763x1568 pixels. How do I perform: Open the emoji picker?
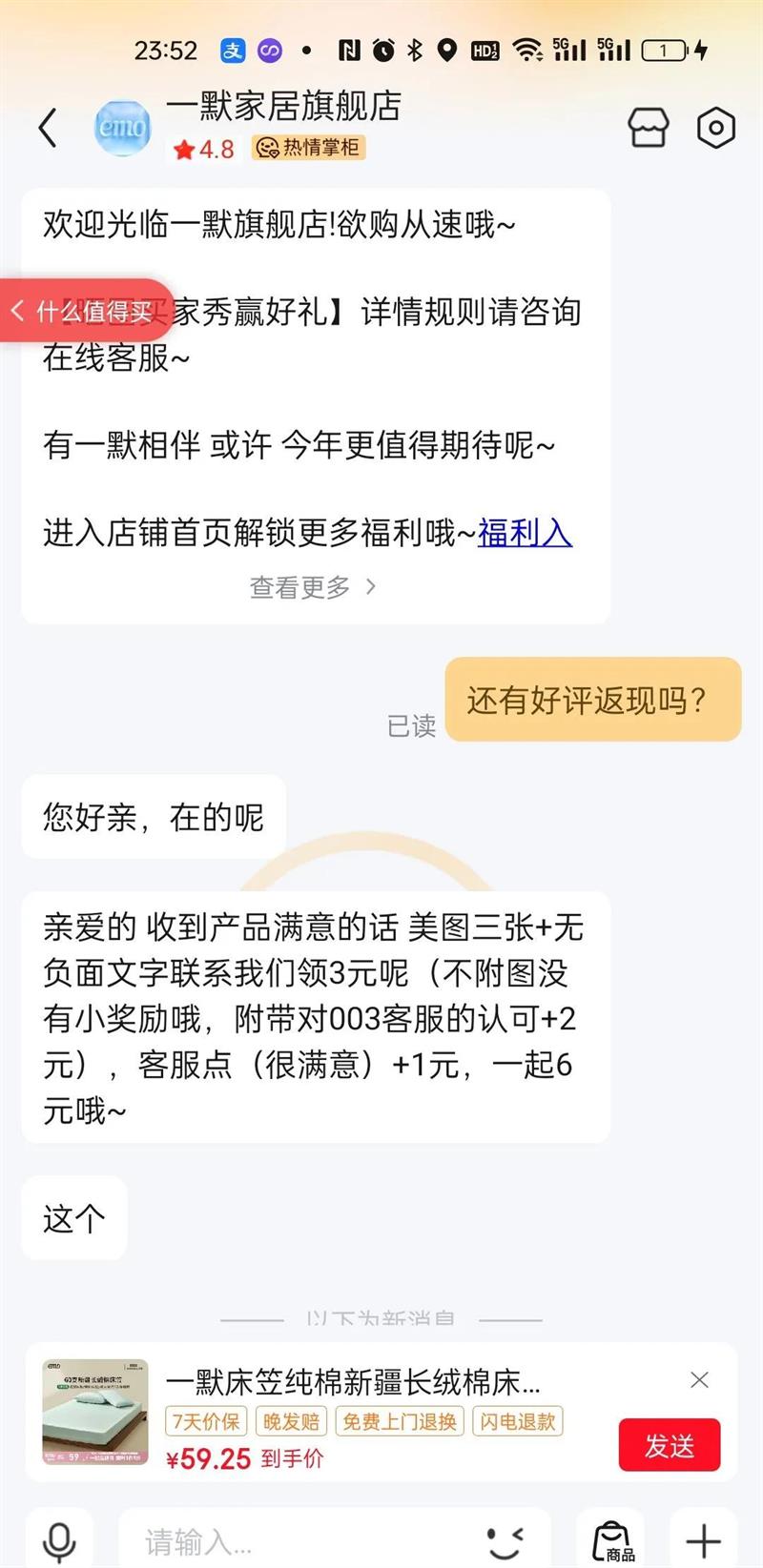pos(505,1540)
